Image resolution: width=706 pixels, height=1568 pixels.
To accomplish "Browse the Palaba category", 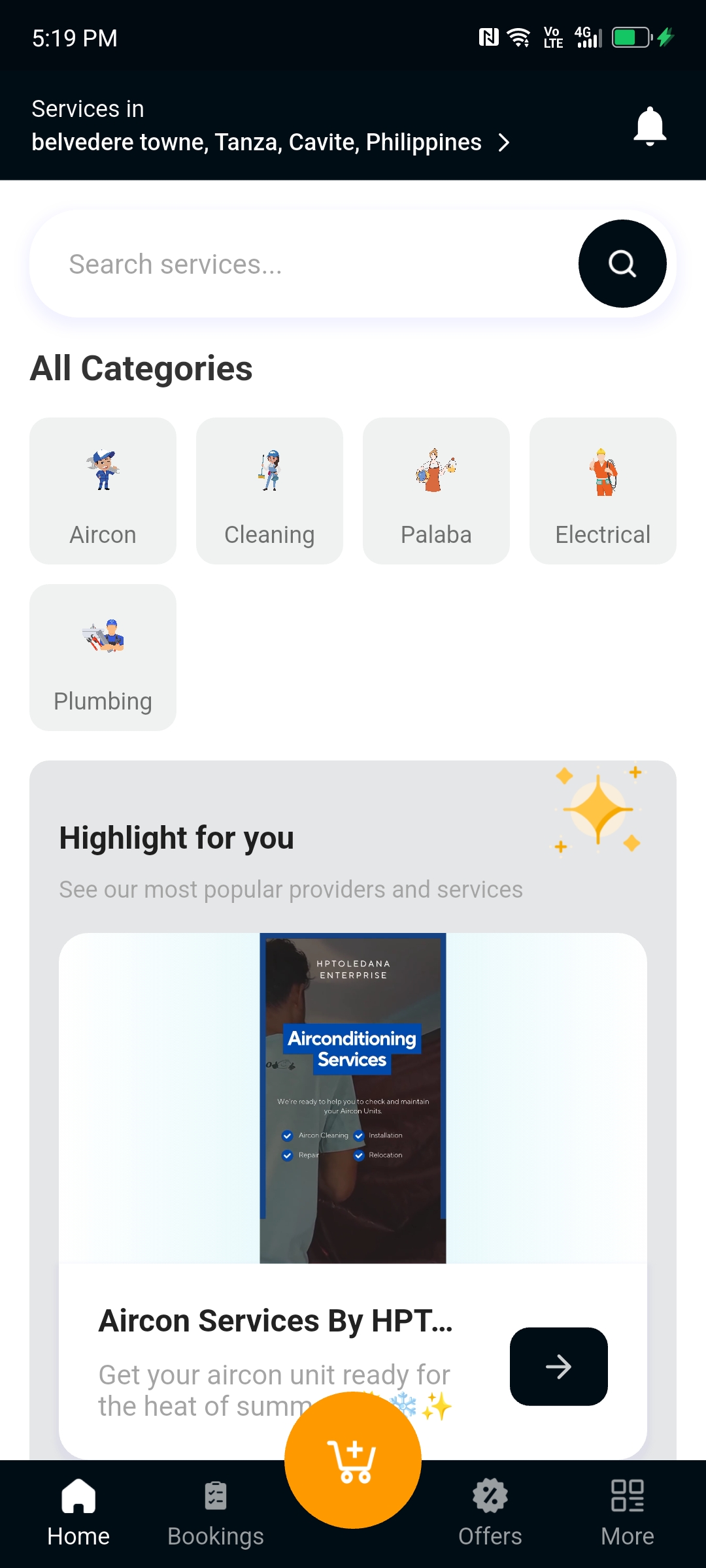I will (x=436, y=491).
